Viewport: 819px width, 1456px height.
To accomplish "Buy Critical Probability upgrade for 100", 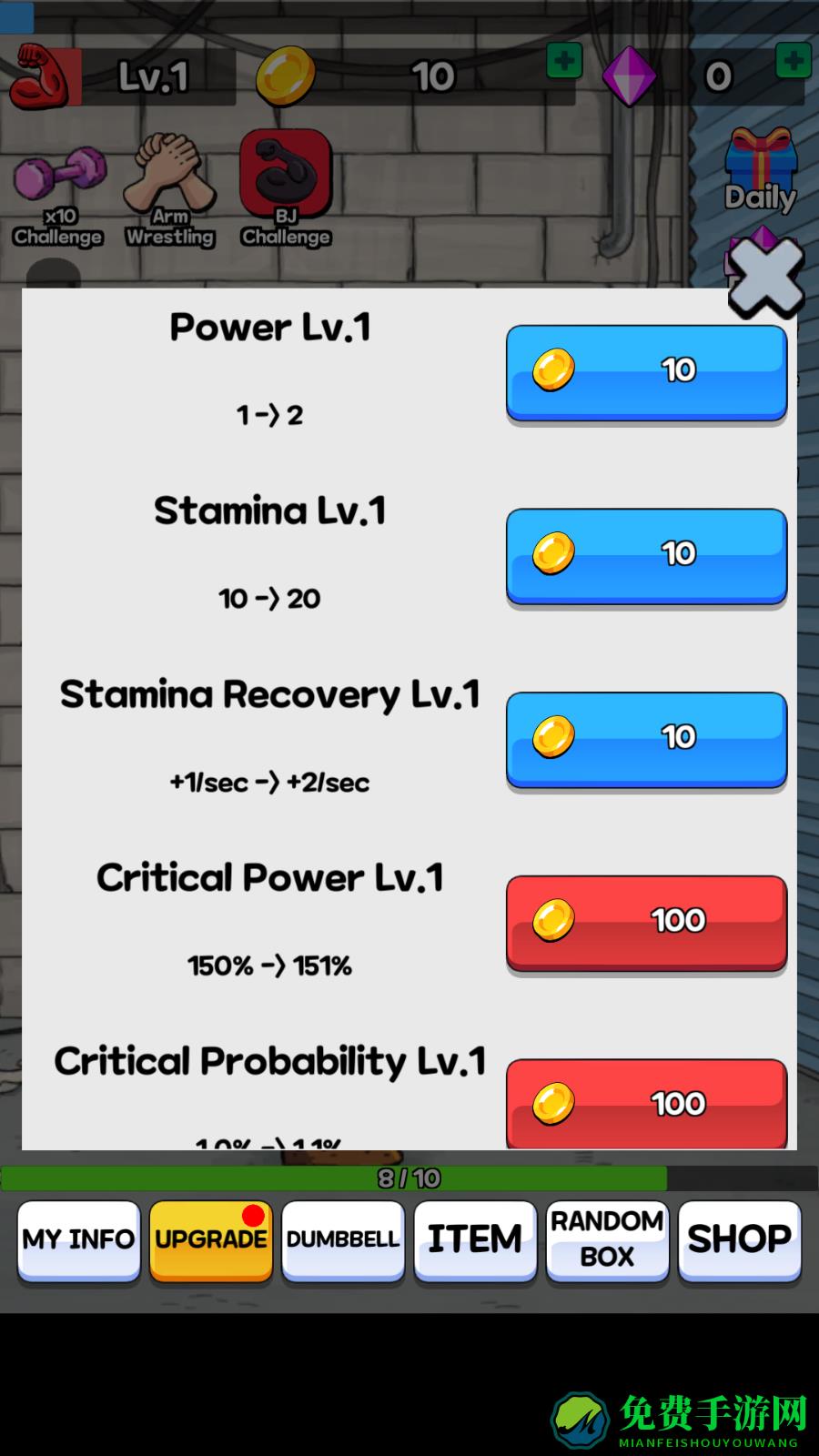I will (x=646, y=1103).
